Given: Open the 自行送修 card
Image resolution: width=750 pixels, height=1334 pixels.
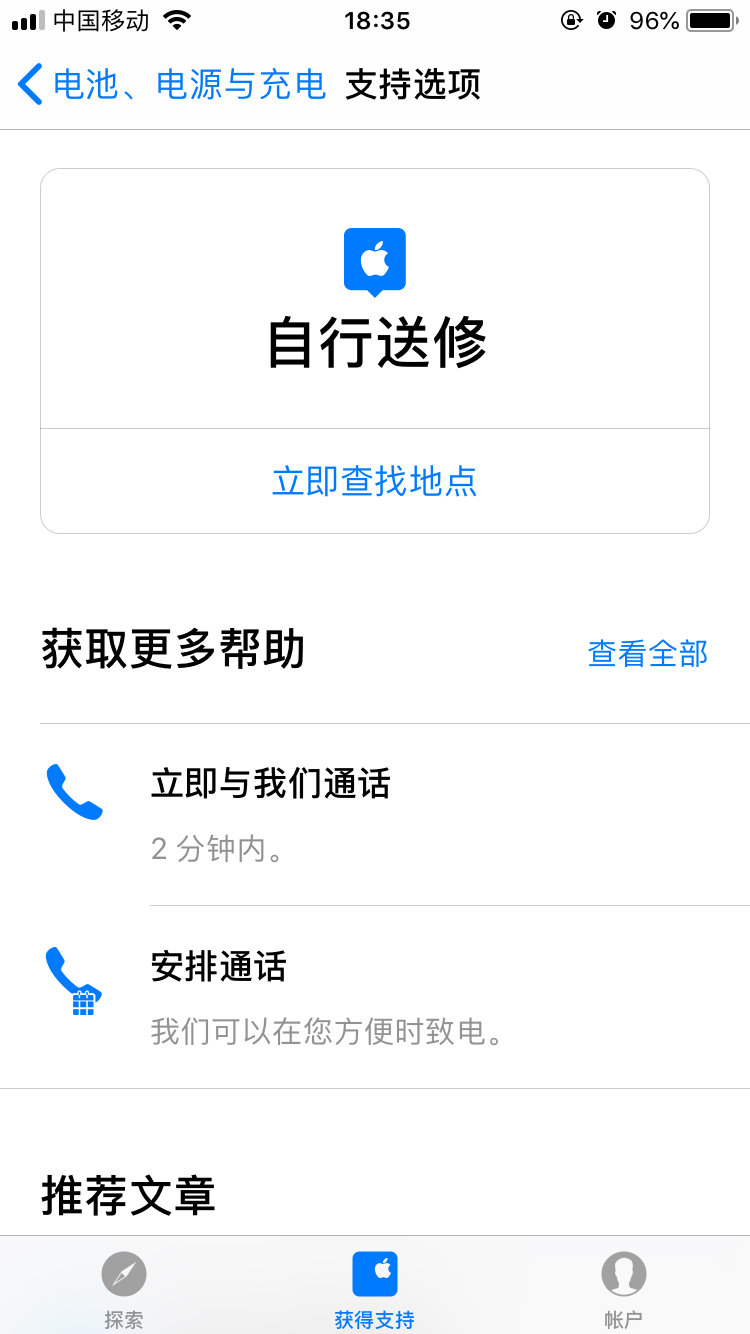Looking at the screenshot, I should (x=375, y=300).
